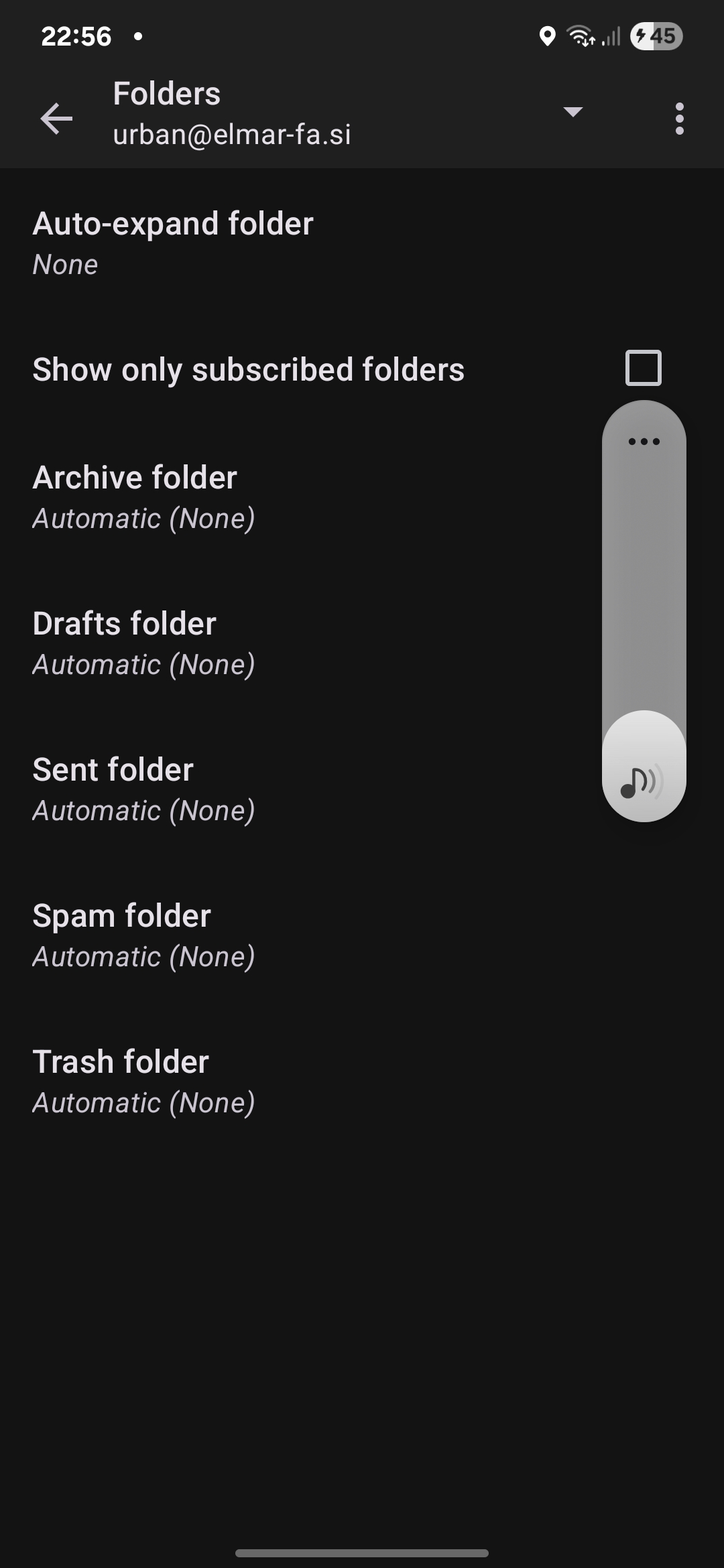Open more volume settings dots
Image resolution: width=724 pixels, height=1568 pixels.
click(644, 442)
